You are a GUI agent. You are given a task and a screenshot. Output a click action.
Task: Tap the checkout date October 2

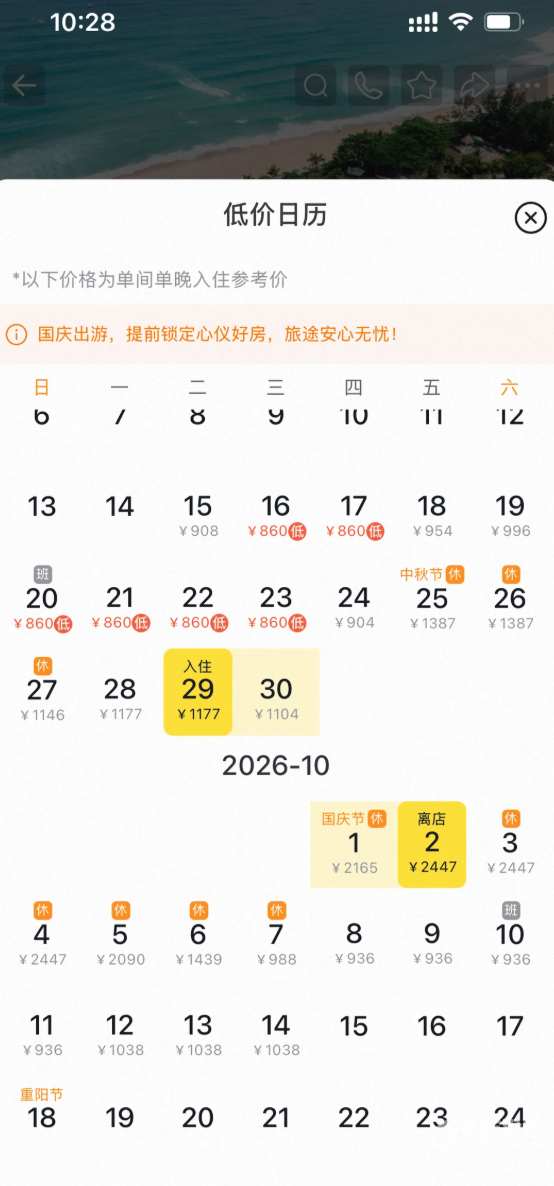tap(431, 844)
